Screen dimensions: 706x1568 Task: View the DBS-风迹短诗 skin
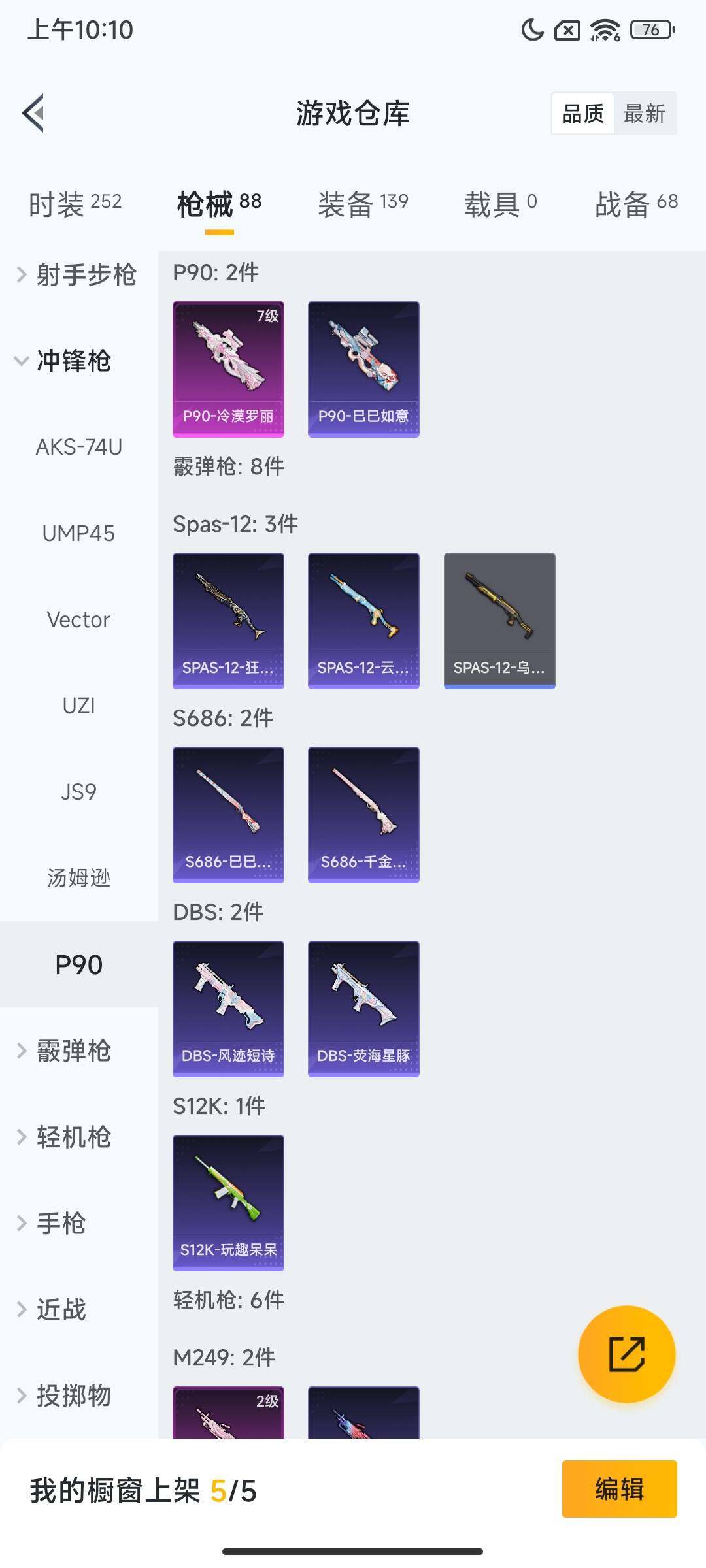coord(228,1006)
